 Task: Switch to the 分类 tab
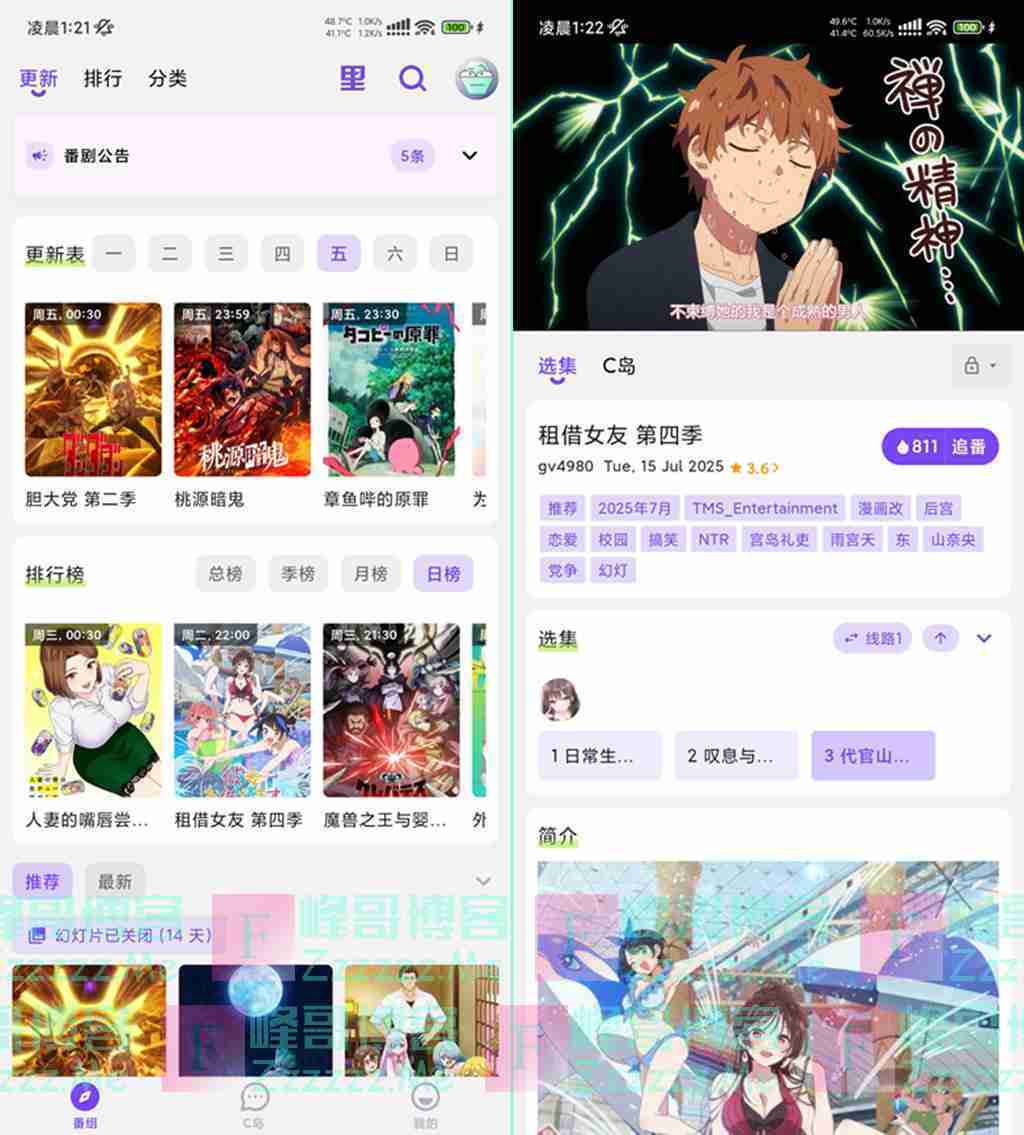(x=167, y=78)
